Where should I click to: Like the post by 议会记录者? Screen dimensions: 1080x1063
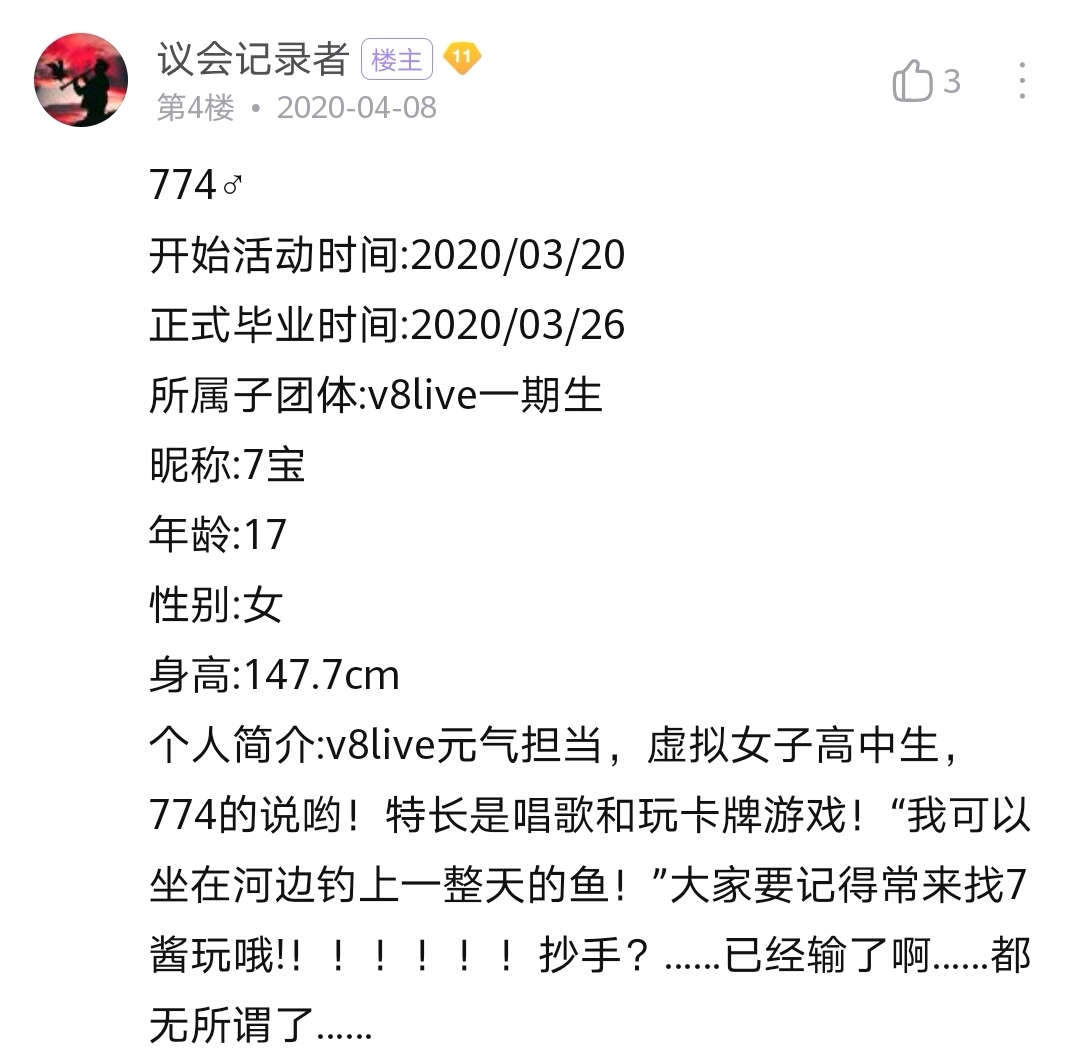coord(913,82)
